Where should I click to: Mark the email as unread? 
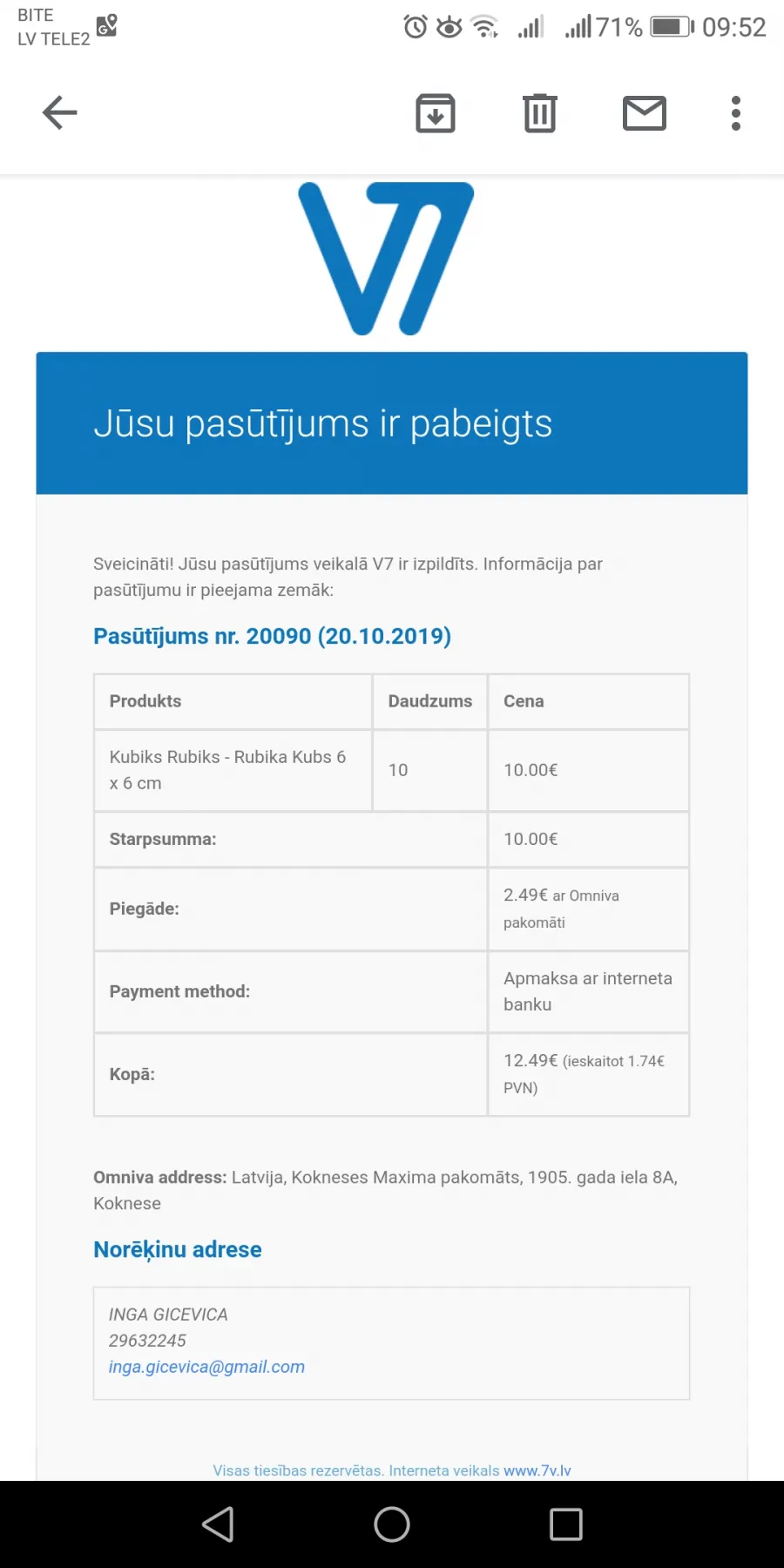[x=645, y=113]
